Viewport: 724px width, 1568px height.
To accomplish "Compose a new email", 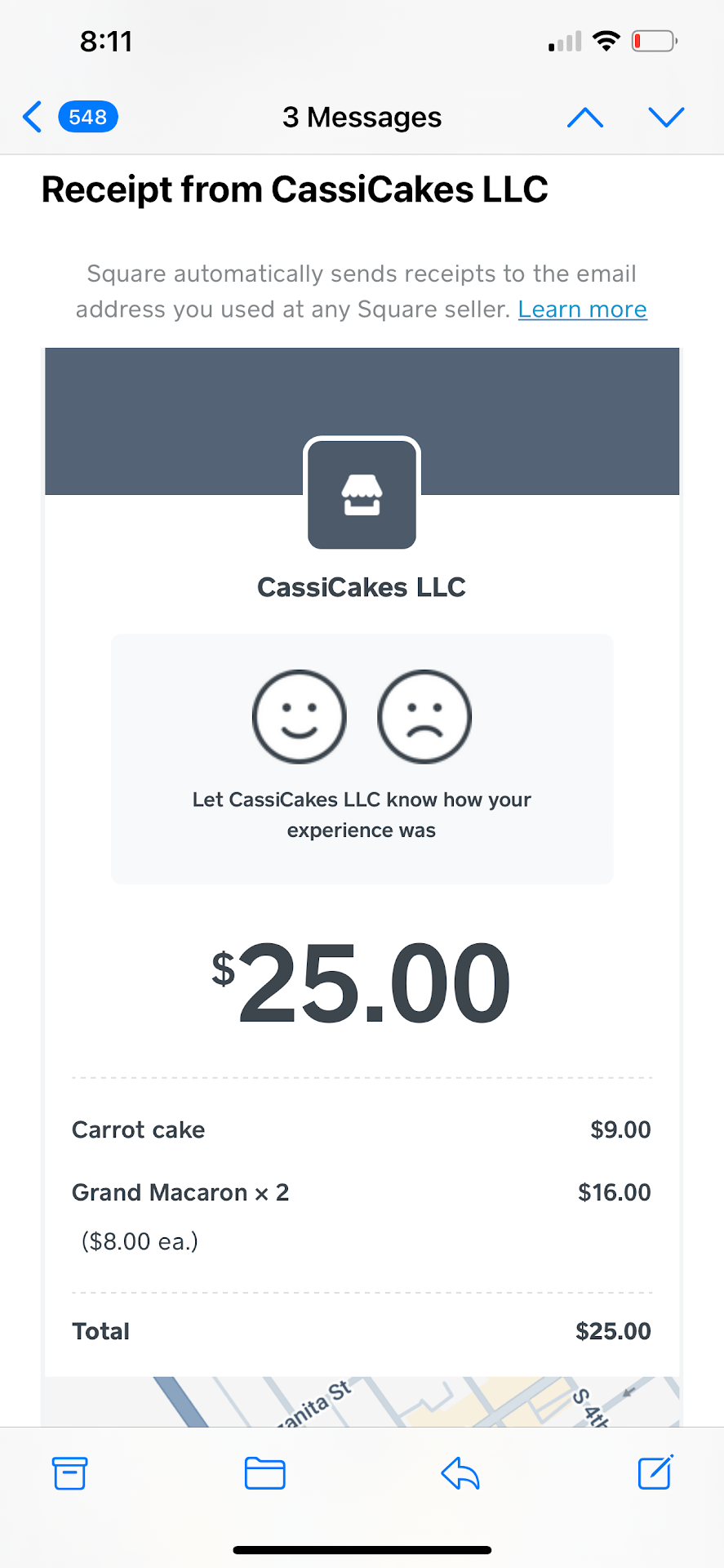I will 655,1472.
